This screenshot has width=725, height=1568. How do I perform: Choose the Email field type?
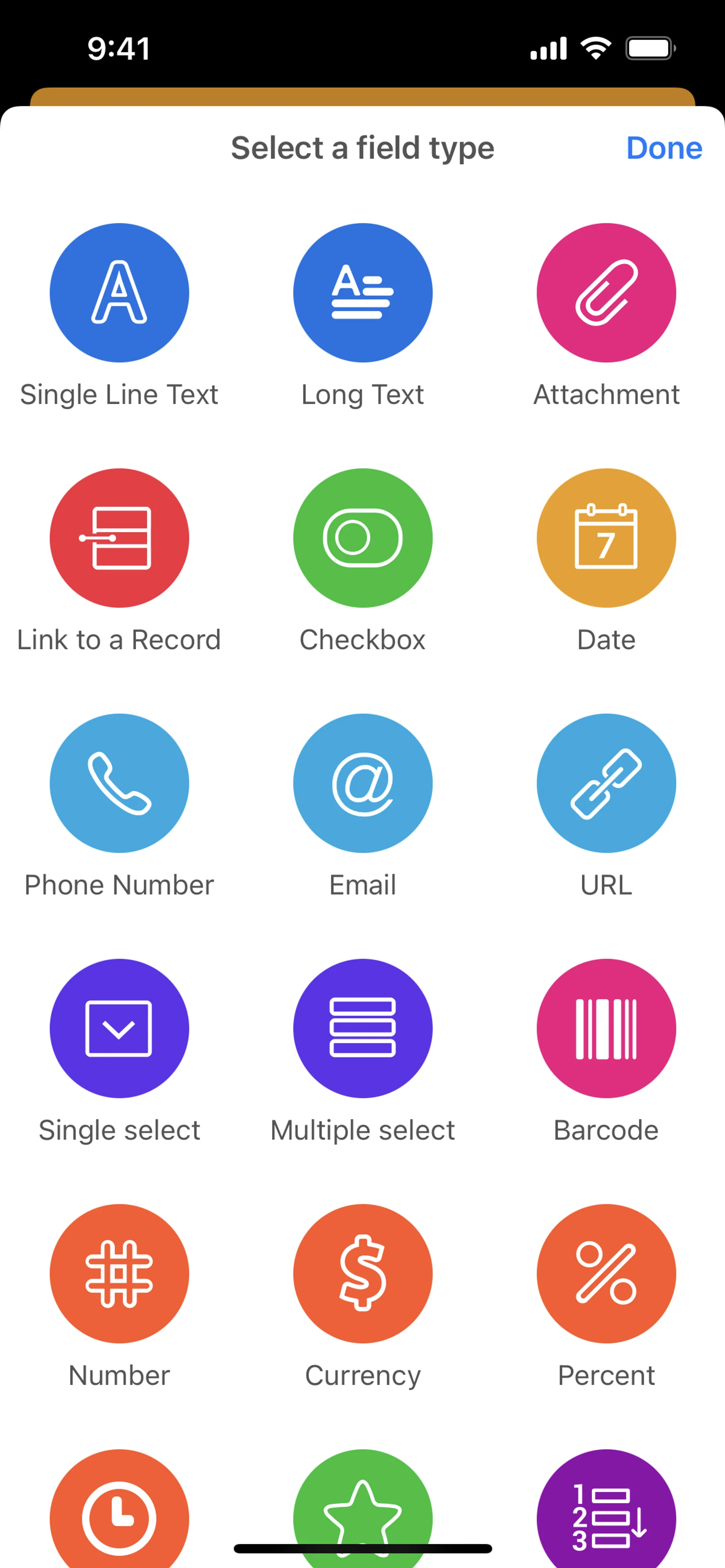coord(362,783)
